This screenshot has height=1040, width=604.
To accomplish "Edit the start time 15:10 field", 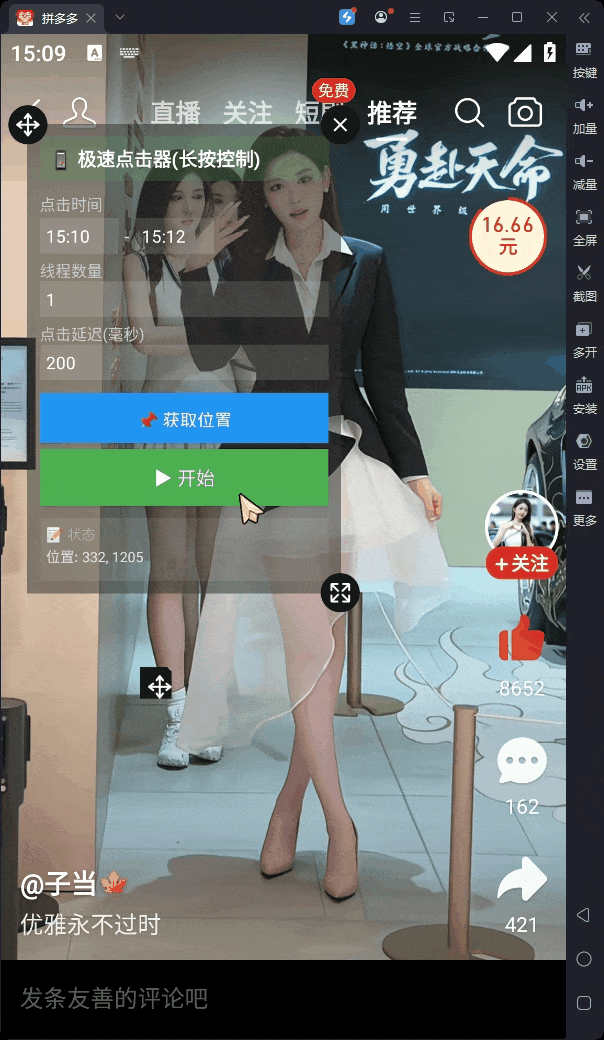I will tap(78, 237).
